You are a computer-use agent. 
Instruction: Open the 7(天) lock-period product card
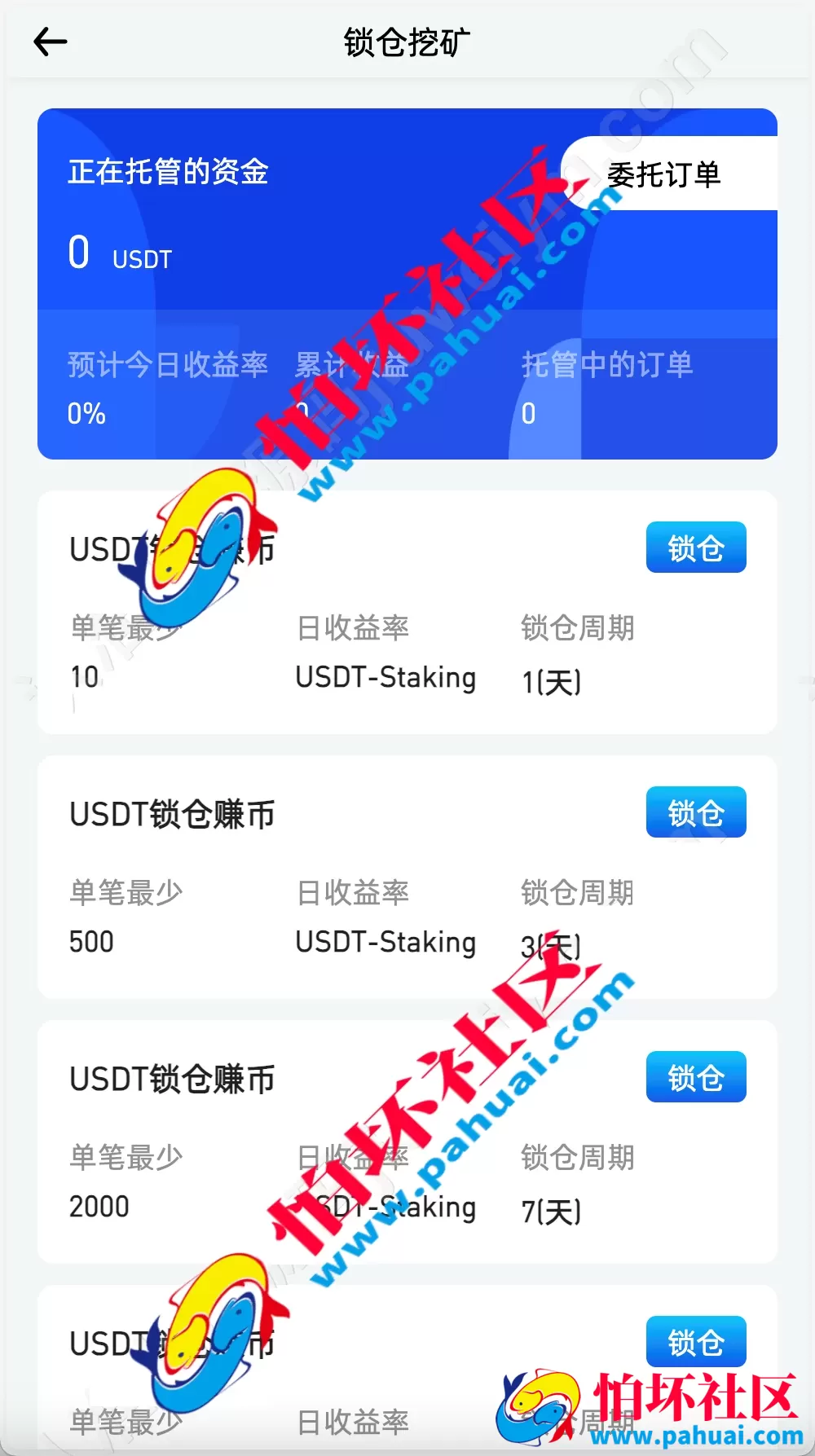[407, 1141]
